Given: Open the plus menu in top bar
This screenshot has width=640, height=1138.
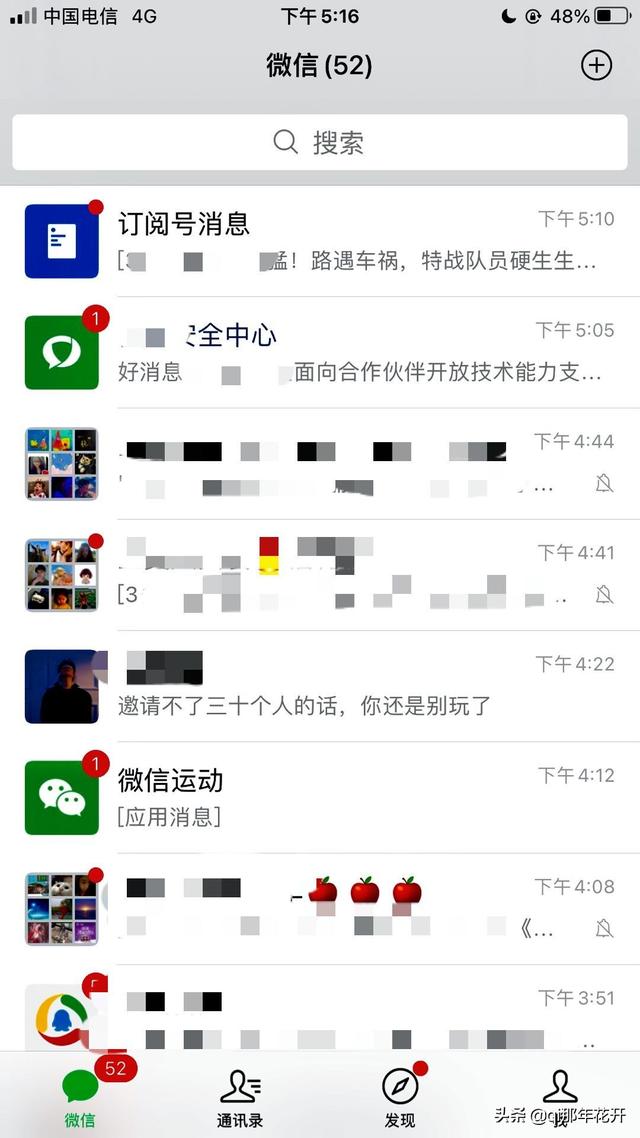Looking at the screenshot, I should [596, 65].
